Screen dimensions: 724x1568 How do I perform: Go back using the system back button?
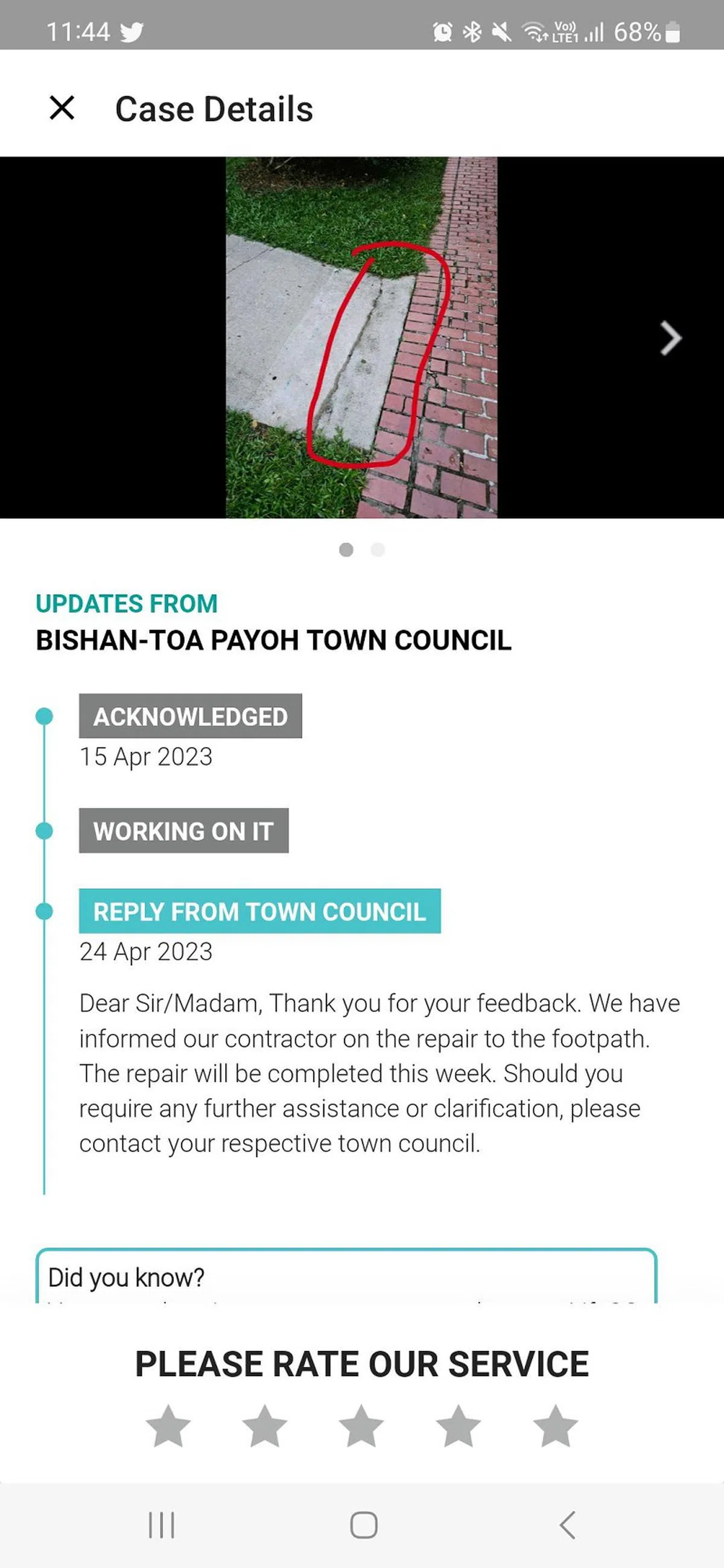click(x=567, y=1525)
